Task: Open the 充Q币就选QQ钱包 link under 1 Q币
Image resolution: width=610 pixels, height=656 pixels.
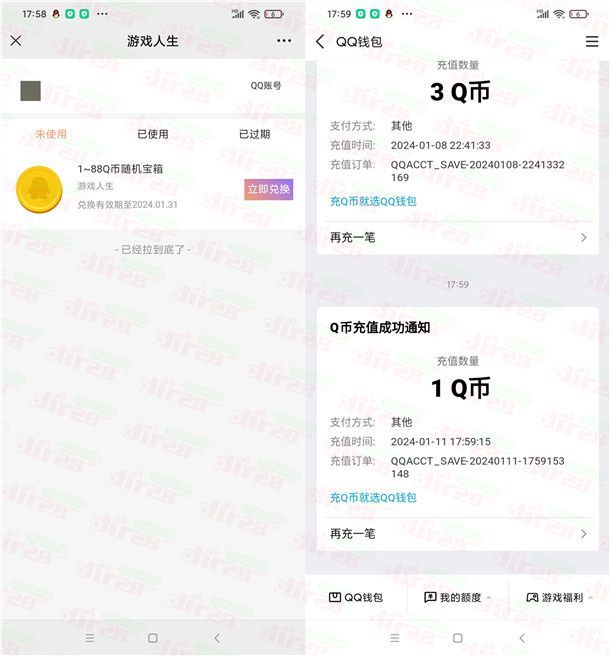Action: pos(373,497)
